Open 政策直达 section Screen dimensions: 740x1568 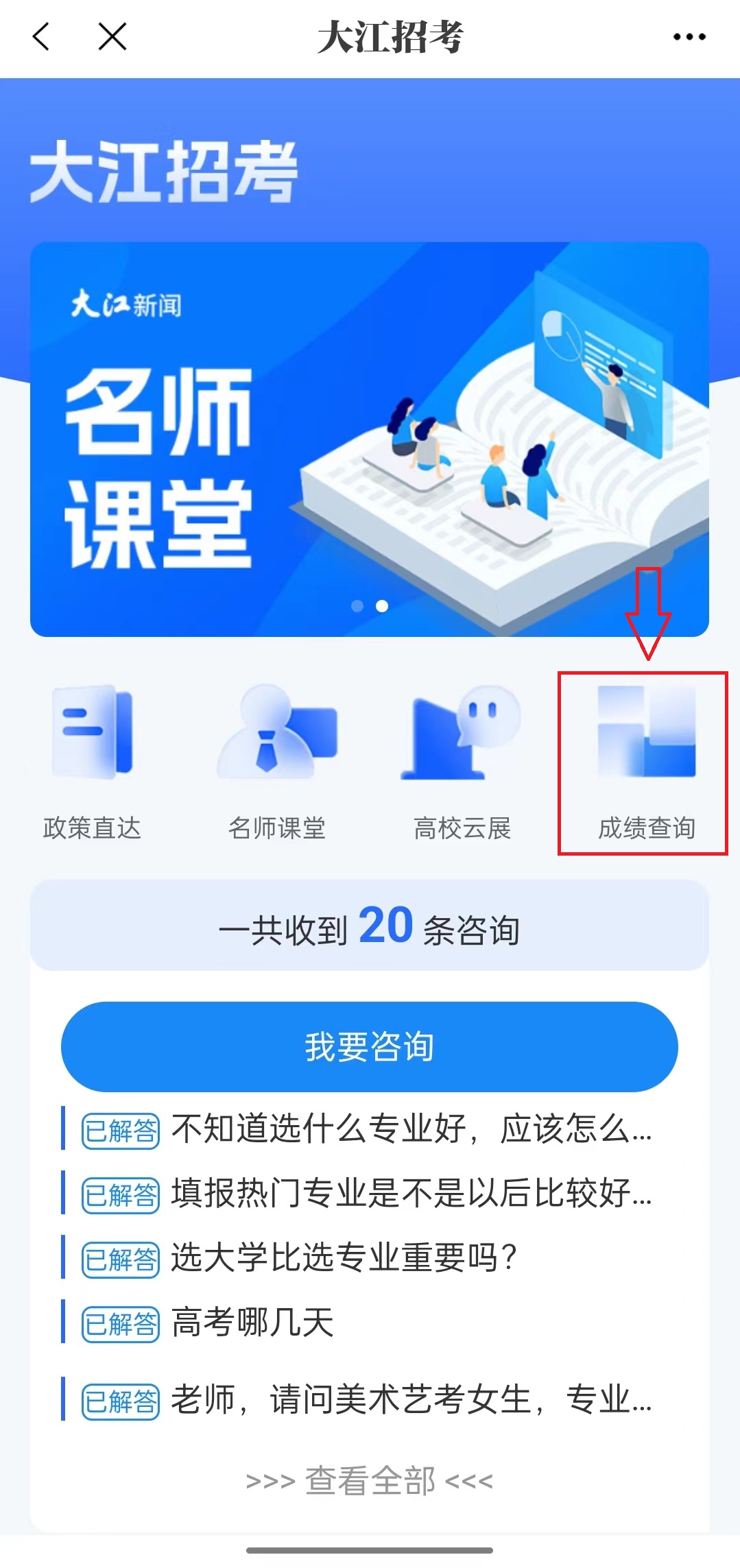coord(92,761)
